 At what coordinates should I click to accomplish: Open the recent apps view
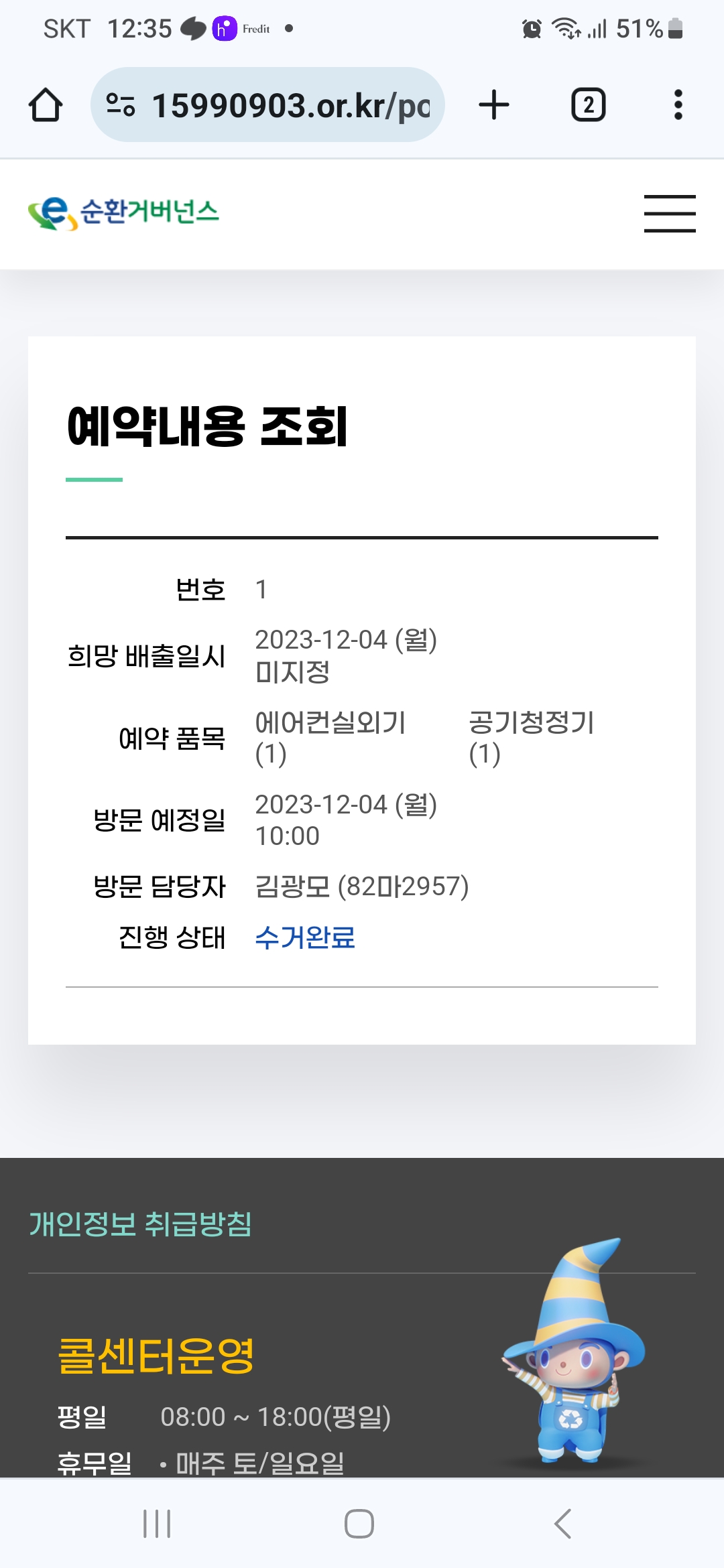point(157,1524)
